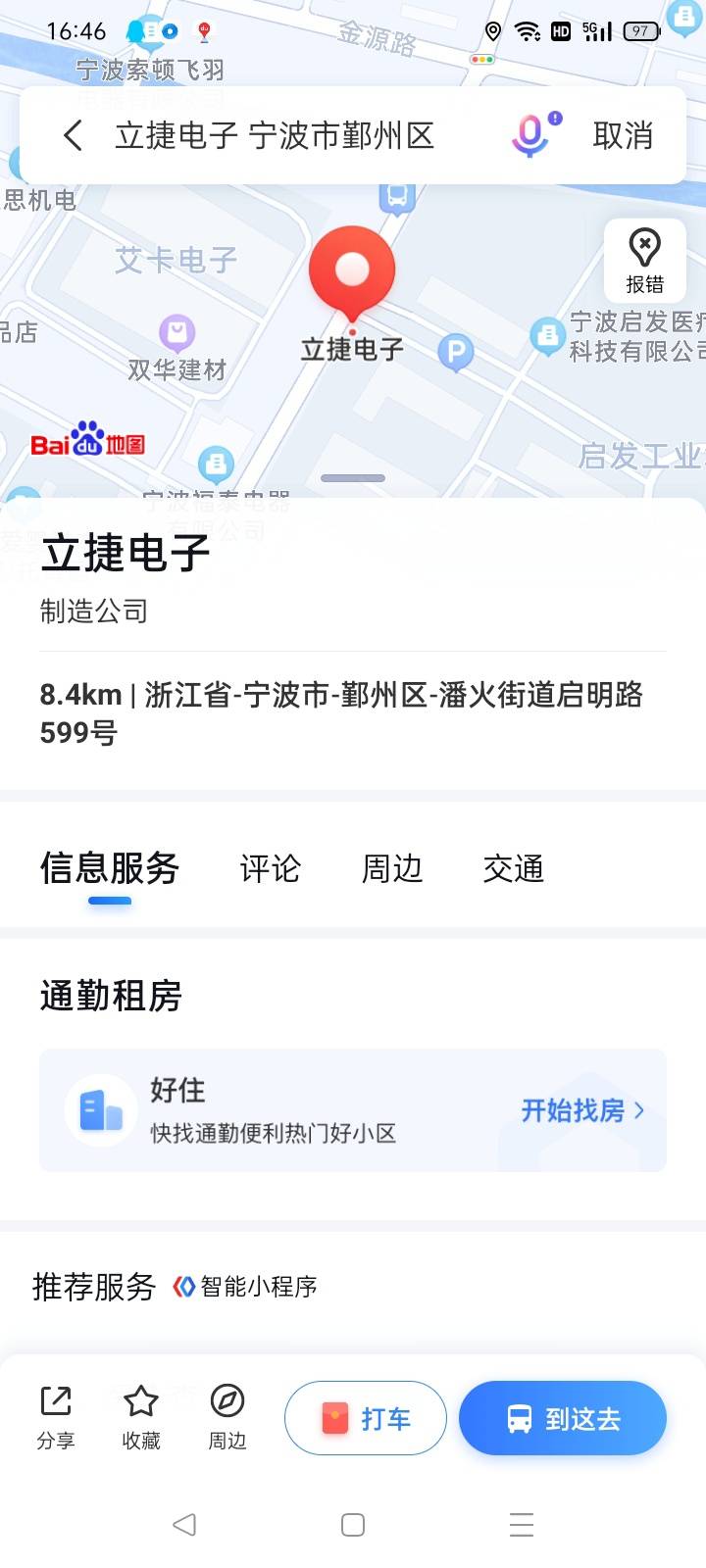Share this location via 分享
Viewport: 706px width, 1568px height.
[56, 1417]
